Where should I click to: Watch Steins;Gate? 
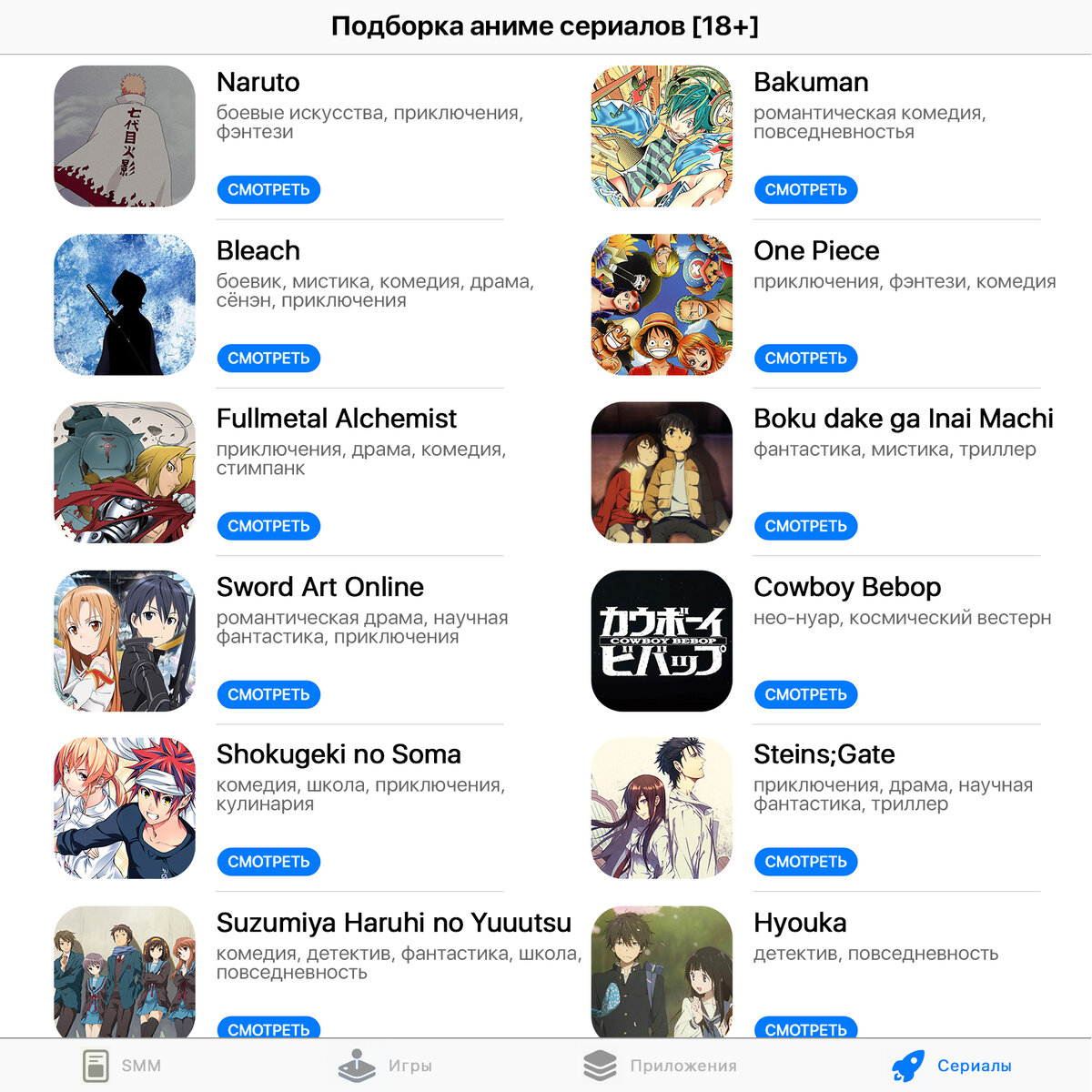click(805, 862)
